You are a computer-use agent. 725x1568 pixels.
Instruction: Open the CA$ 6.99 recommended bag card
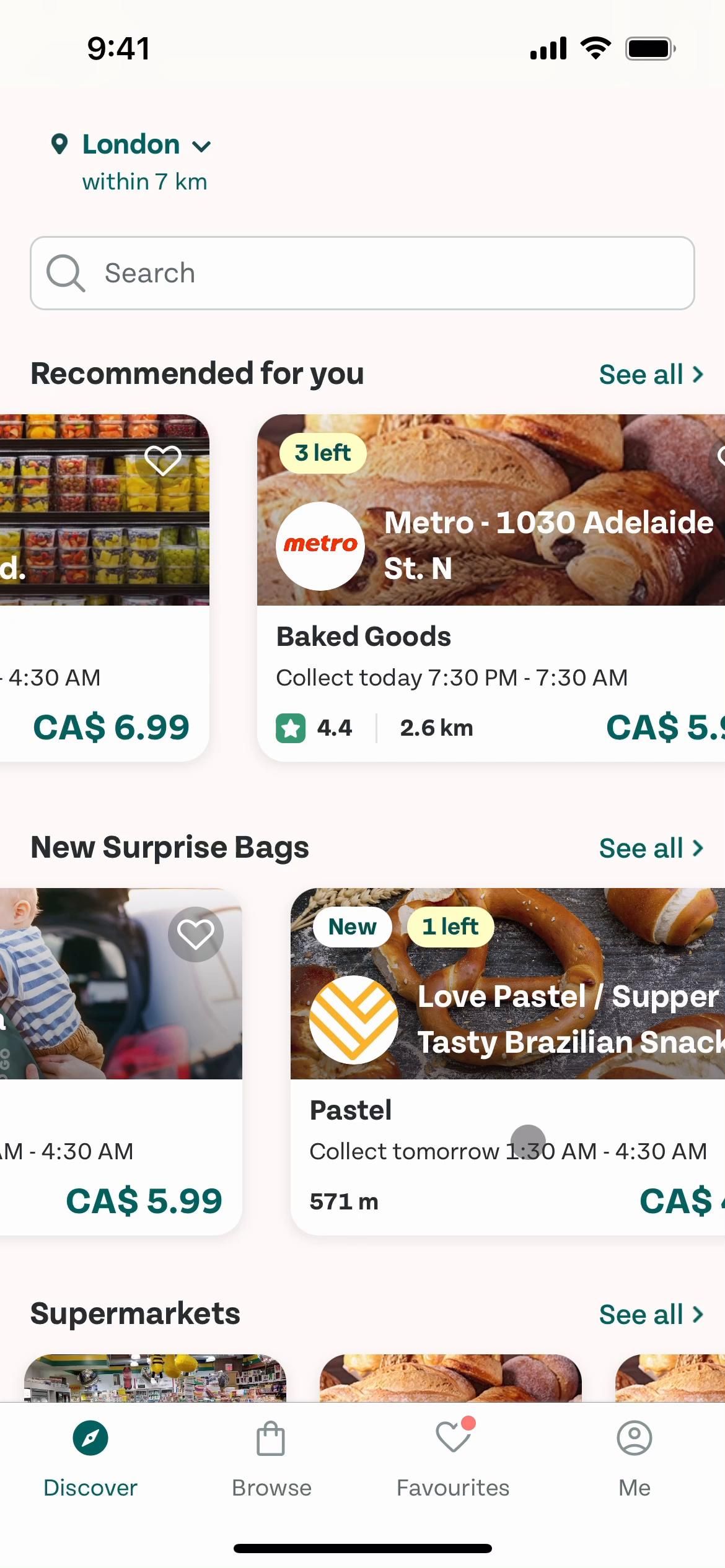99,650
